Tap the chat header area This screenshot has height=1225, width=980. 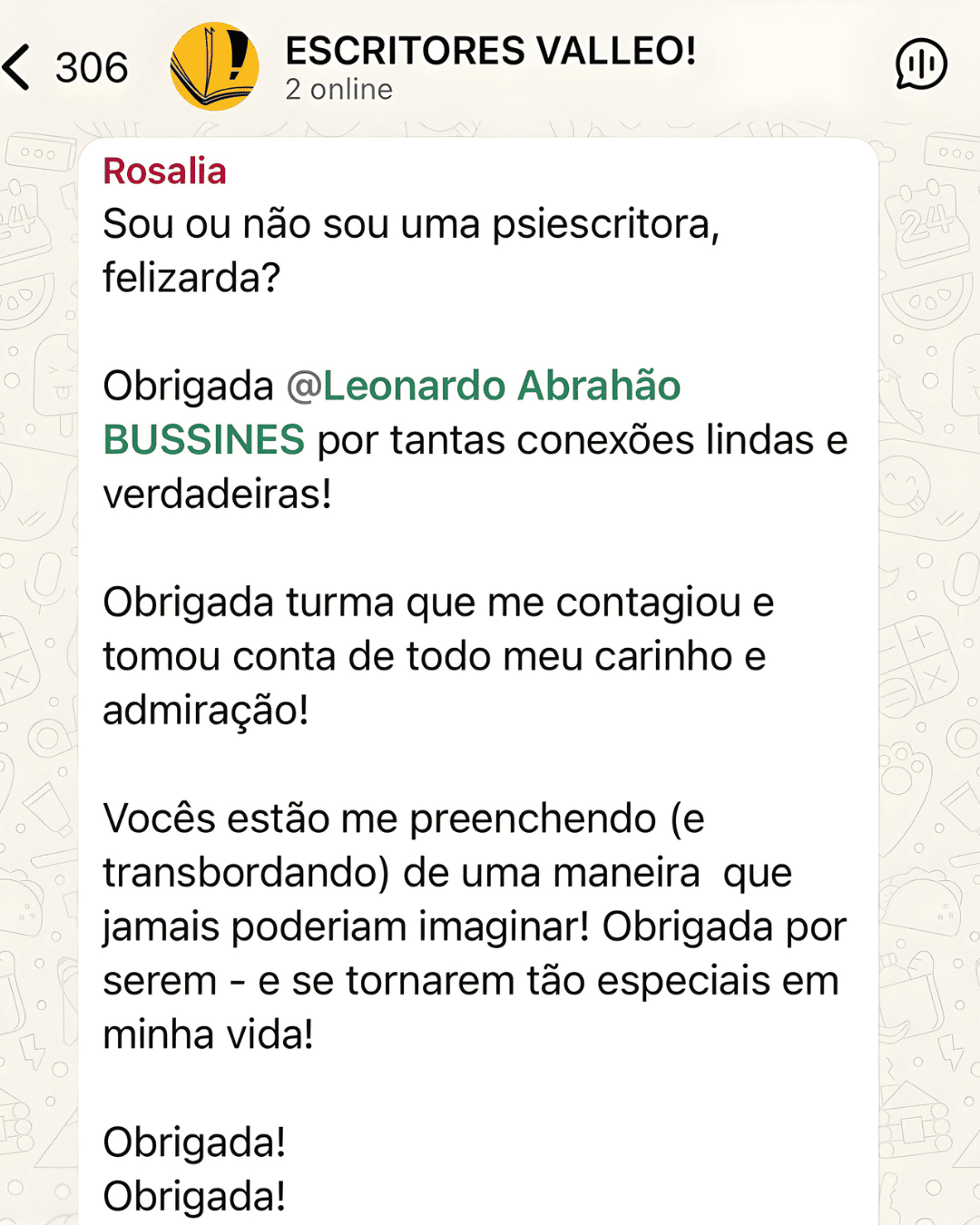[490, 67]
